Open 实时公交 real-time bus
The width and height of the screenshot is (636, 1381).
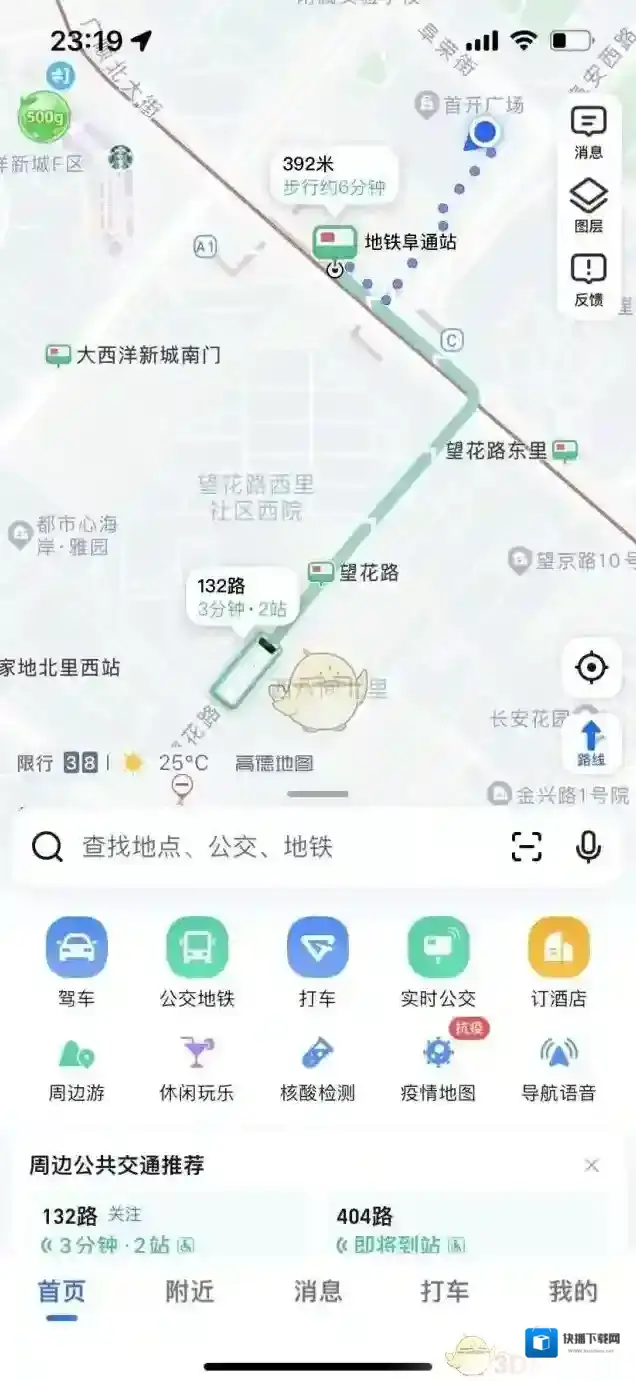[438, 962]
